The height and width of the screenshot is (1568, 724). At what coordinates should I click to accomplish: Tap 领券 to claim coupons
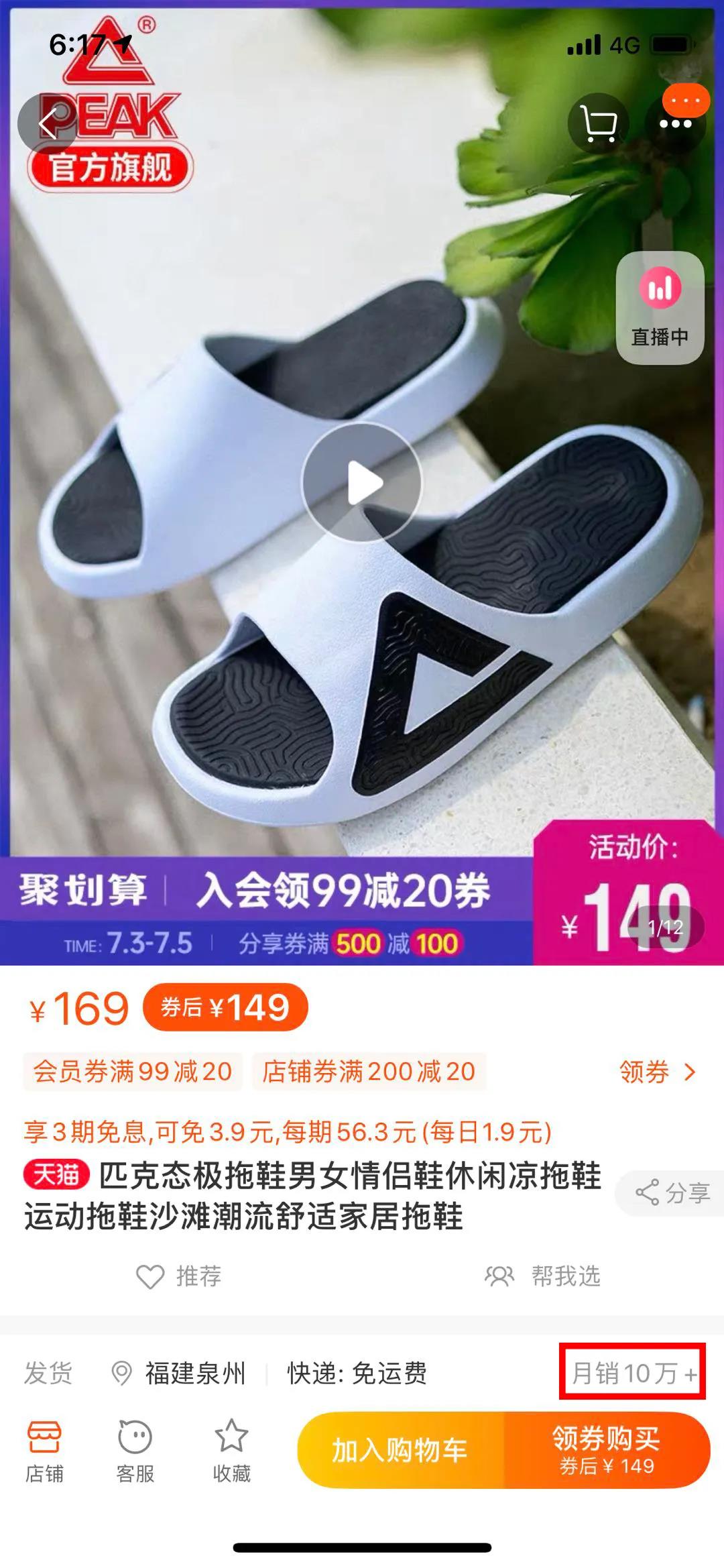(657, 1072)
